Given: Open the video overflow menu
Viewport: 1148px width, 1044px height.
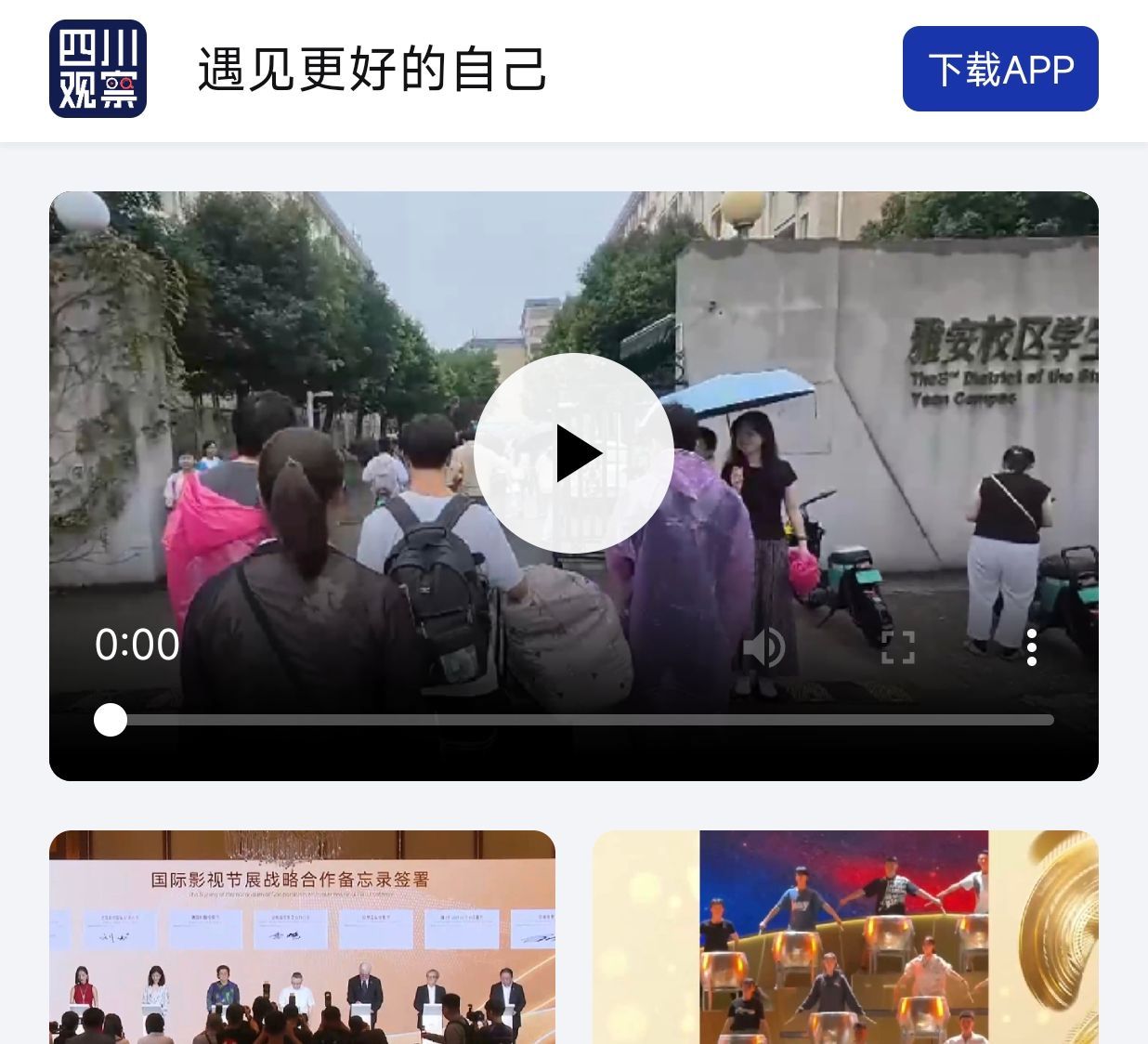Looking at the screenshot, I should click(x=1031, y=647).
